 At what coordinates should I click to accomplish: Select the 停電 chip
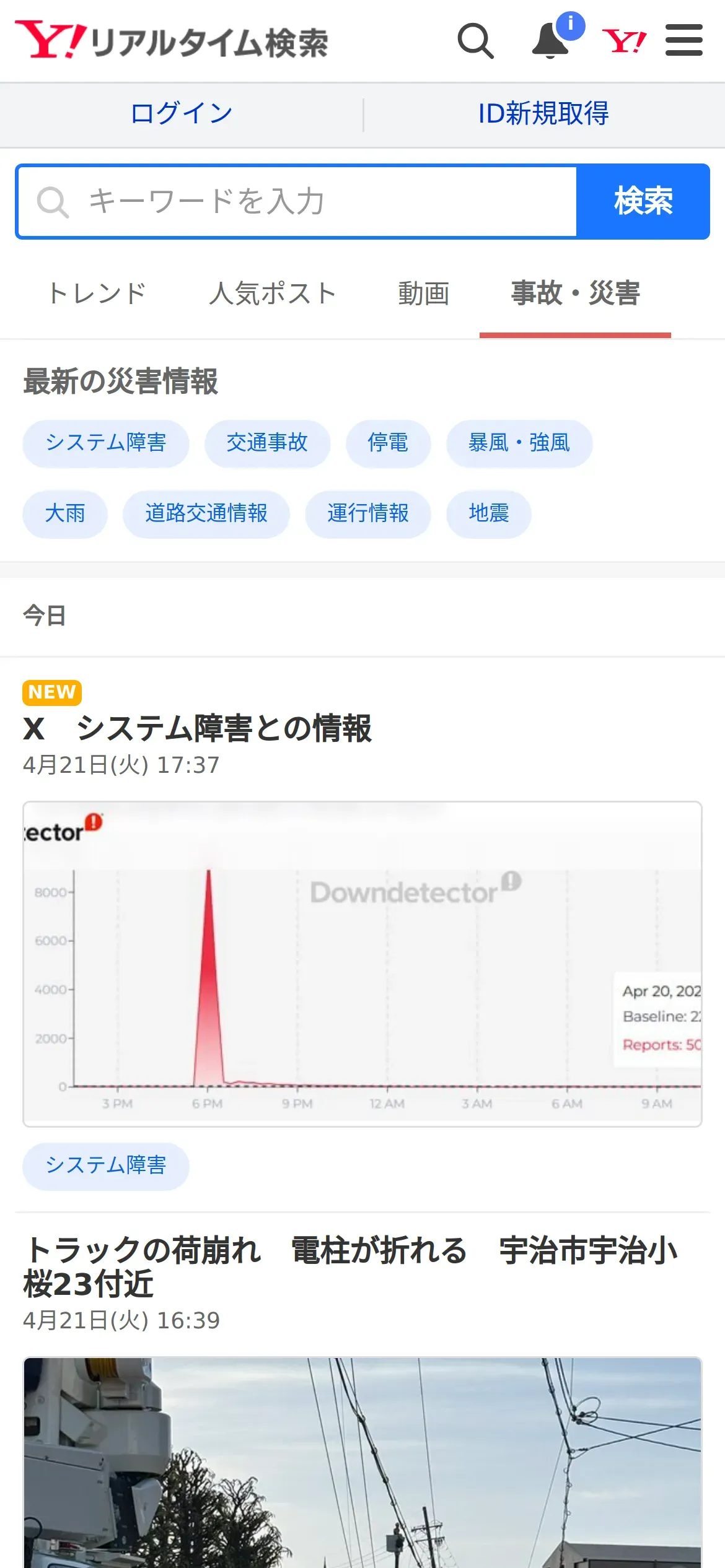click(388, 443)
